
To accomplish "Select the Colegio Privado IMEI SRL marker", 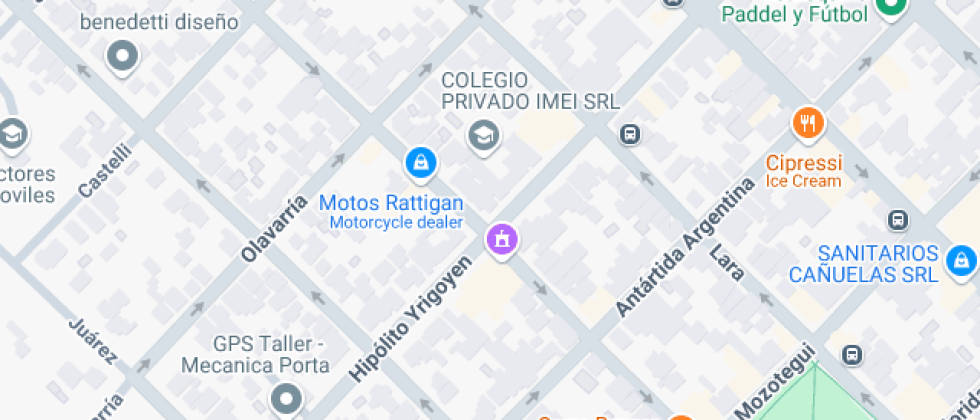I will 484,134.
